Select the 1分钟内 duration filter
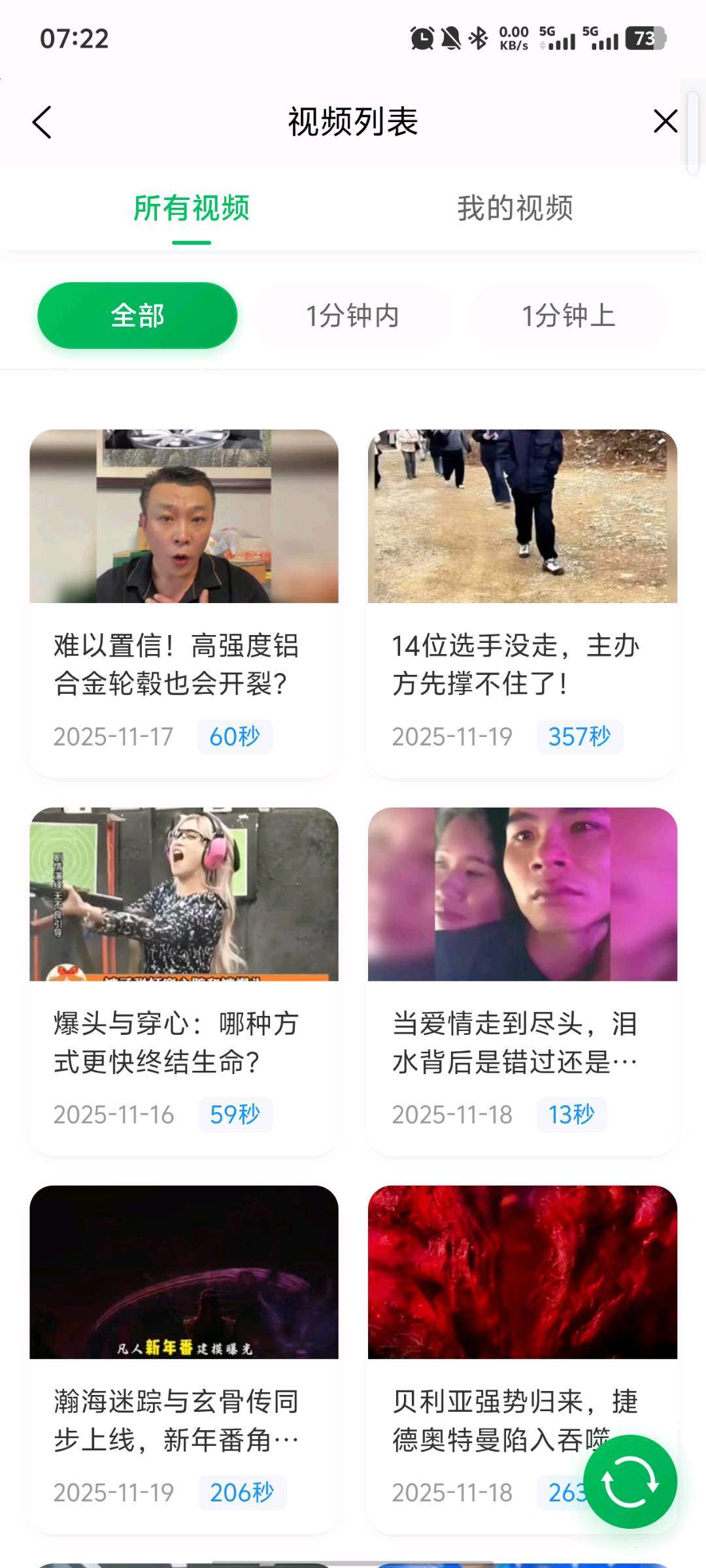 353,316
